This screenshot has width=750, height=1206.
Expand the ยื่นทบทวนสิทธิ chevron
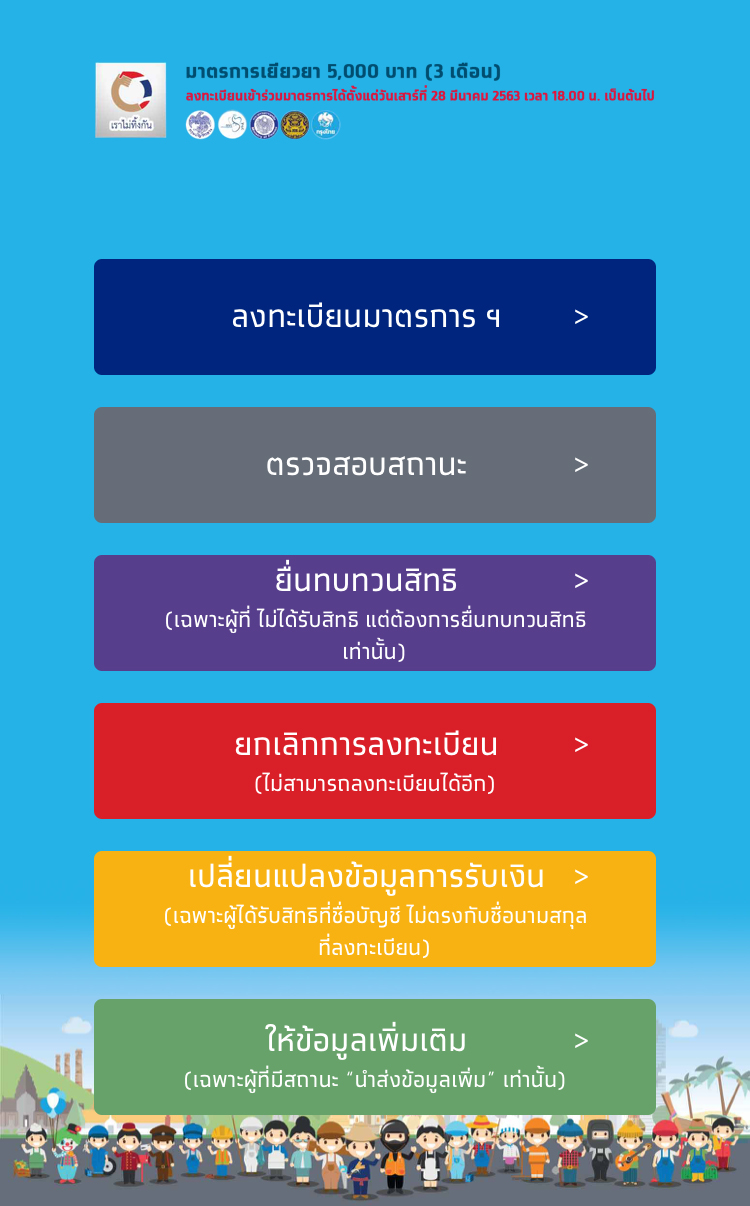coord(583,581)
